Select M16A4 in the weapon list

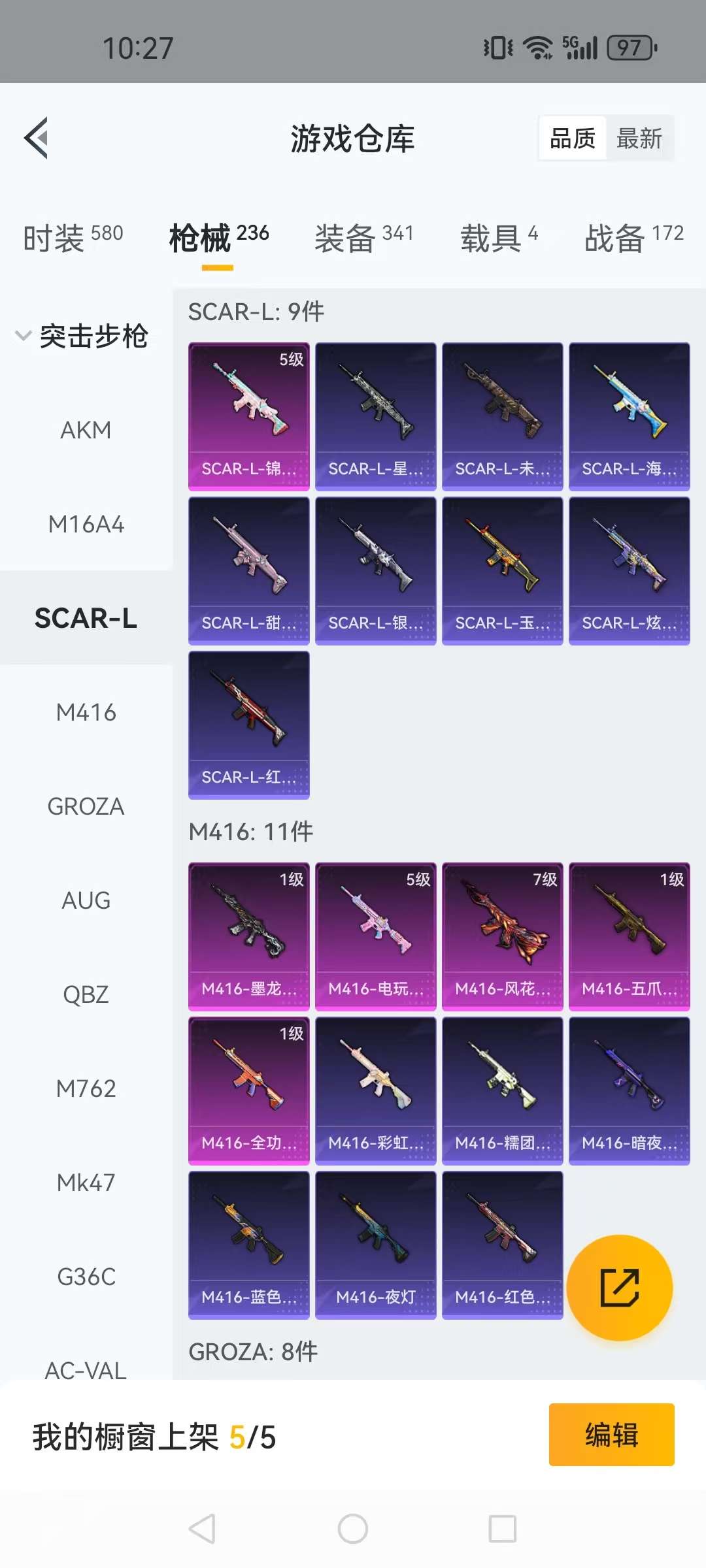(86, 524)
